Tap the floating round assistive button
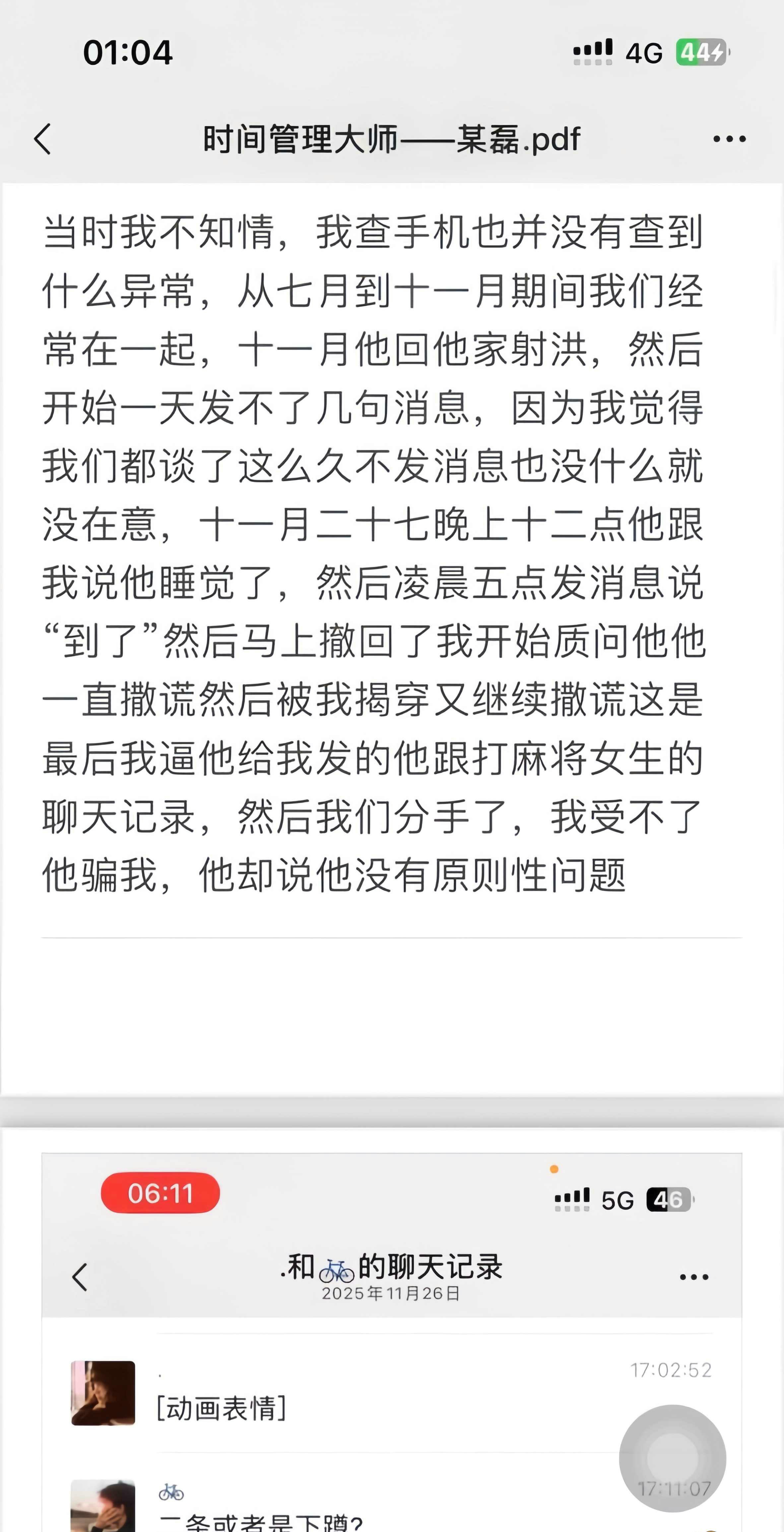The image size is (784, 1532). tap(672, 1458)
